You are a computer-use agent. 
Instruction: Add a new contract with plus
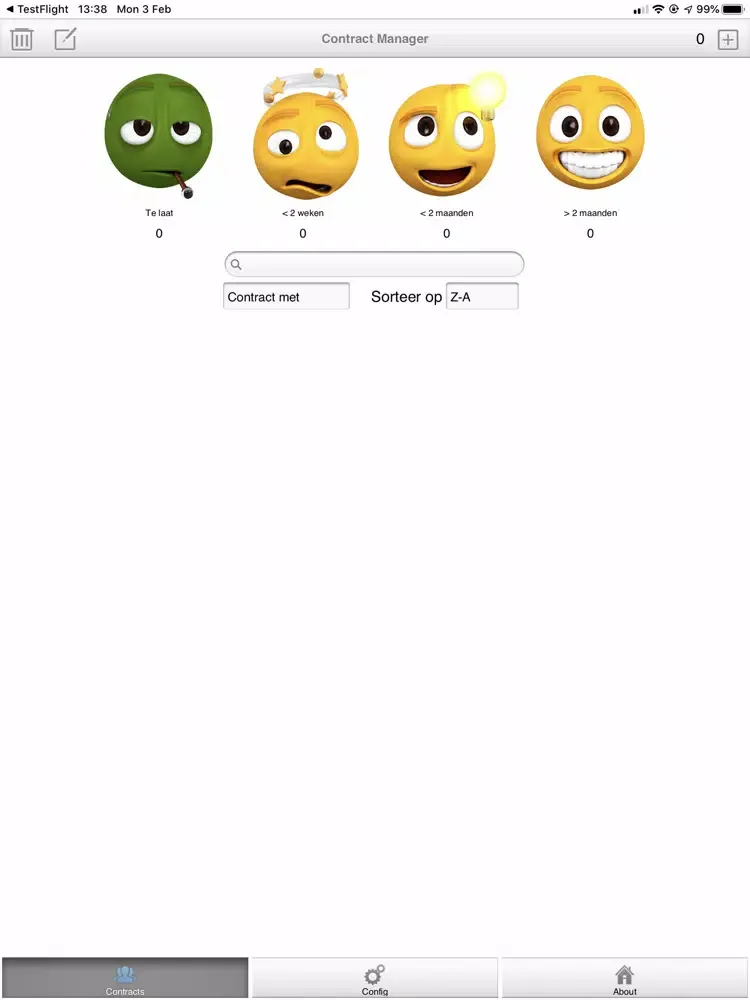728,40
